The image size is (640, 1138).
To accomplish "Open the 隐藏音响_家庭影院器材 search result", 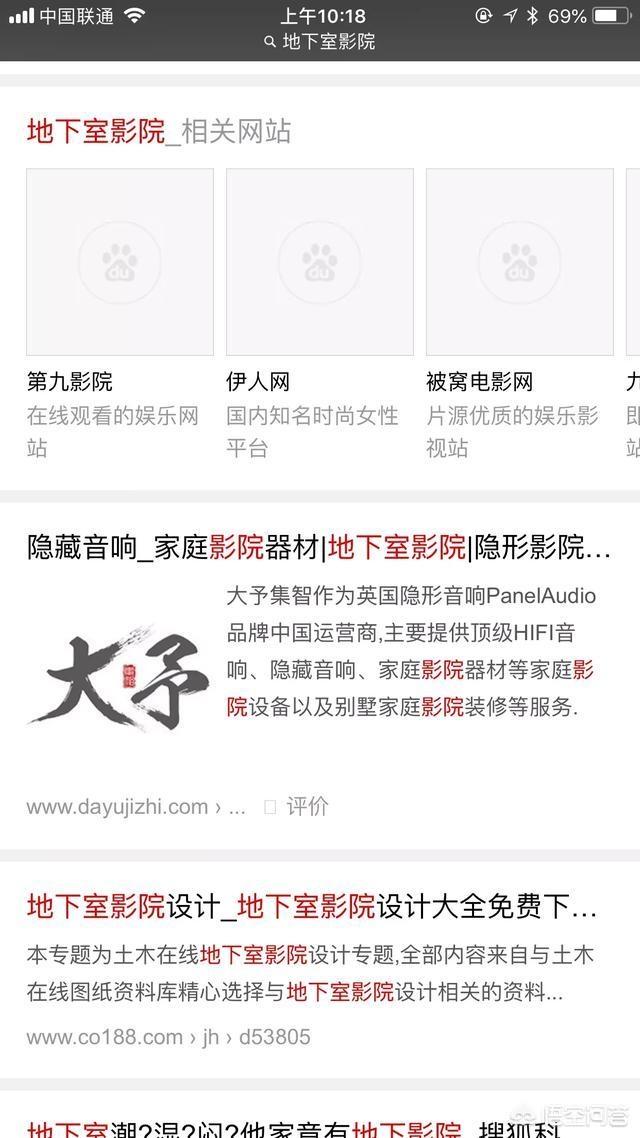I will (319, 548).
